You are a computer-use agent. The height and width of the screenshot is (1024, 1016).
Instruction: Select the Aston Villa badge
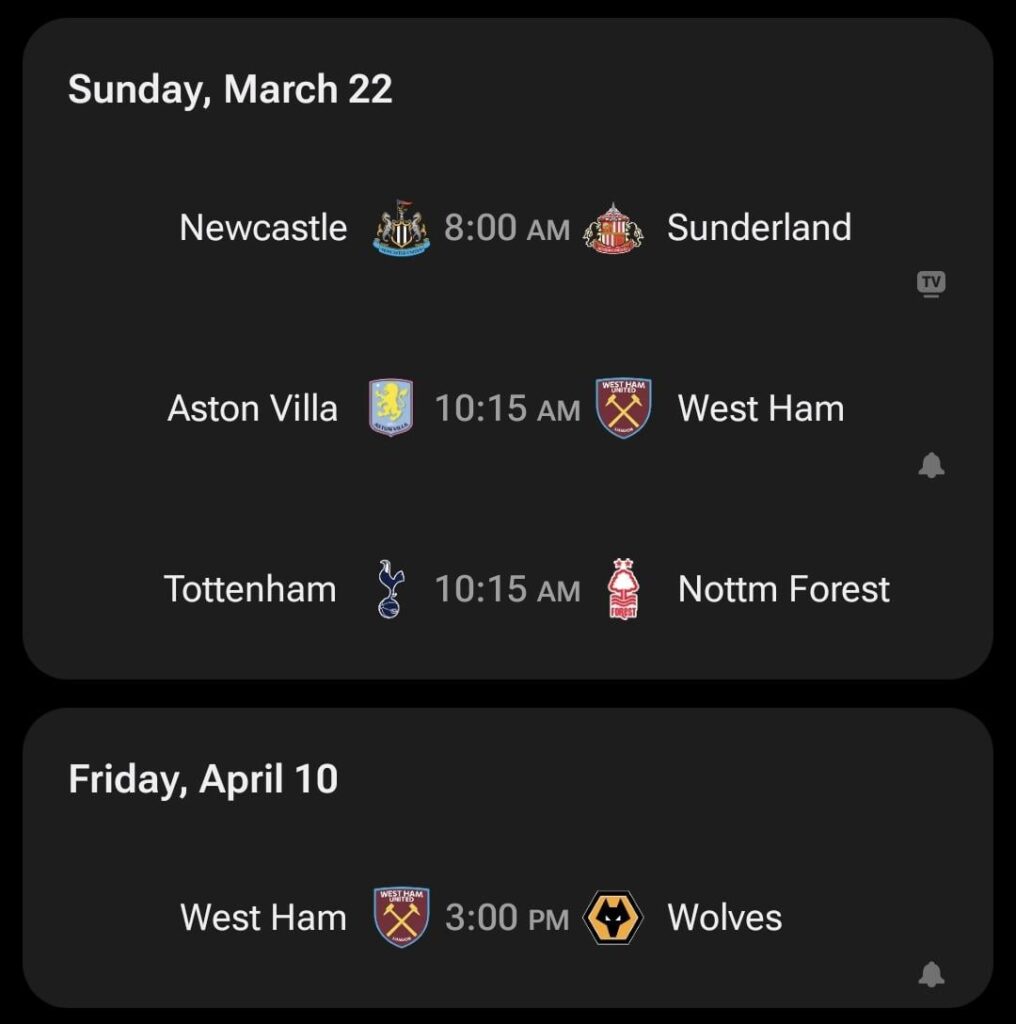[390, 408]
